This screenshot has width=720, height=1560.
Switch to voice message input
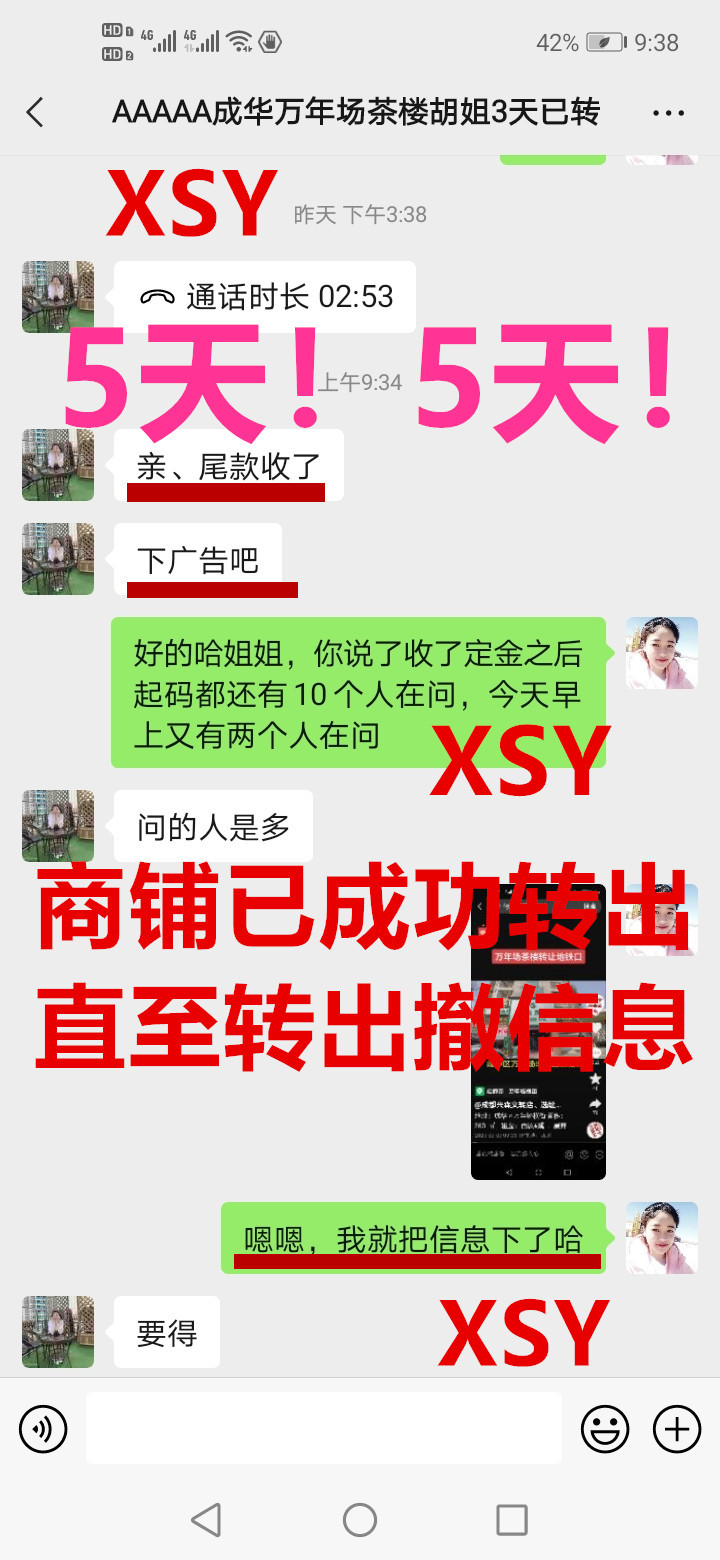point(43,1428)
